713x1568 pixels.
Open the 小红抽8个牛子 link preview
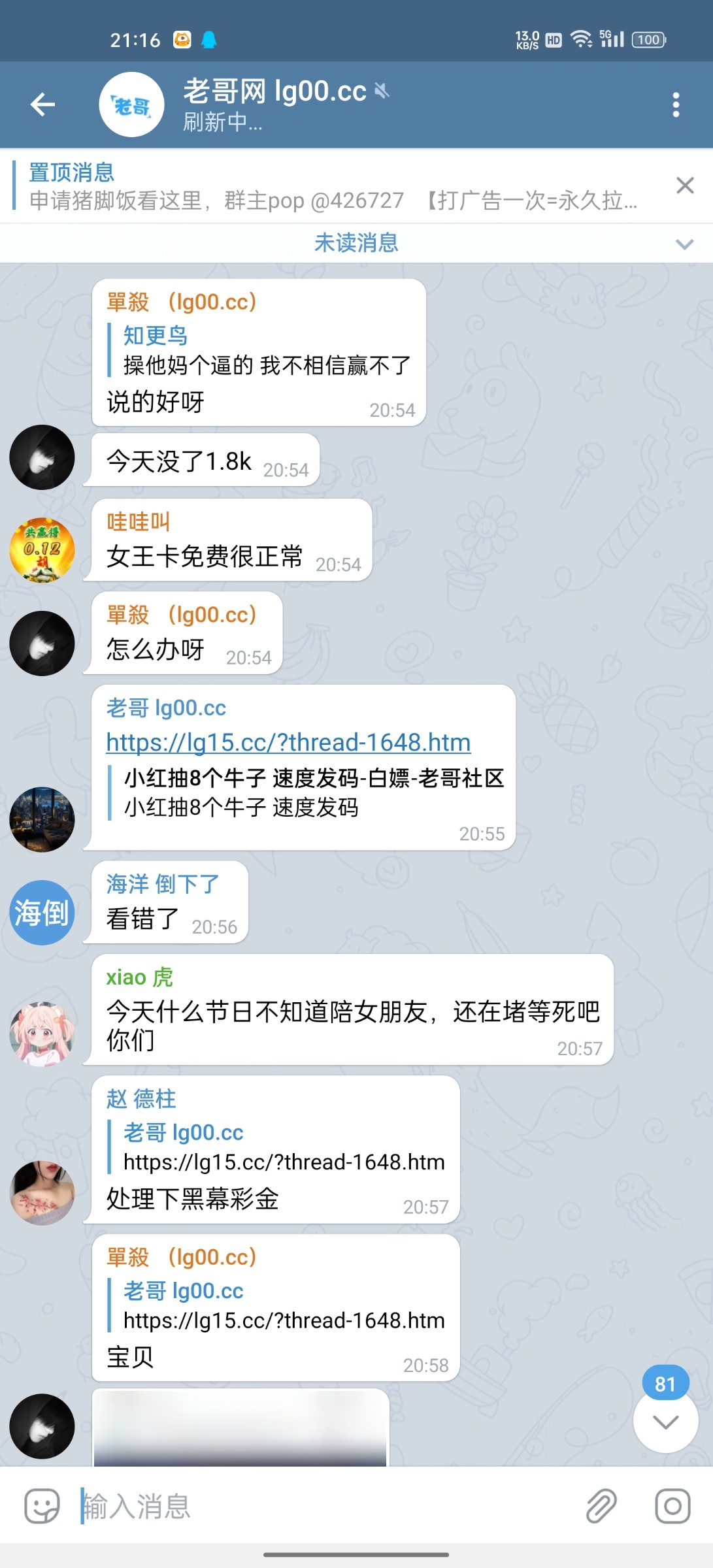tap(314, 792)
